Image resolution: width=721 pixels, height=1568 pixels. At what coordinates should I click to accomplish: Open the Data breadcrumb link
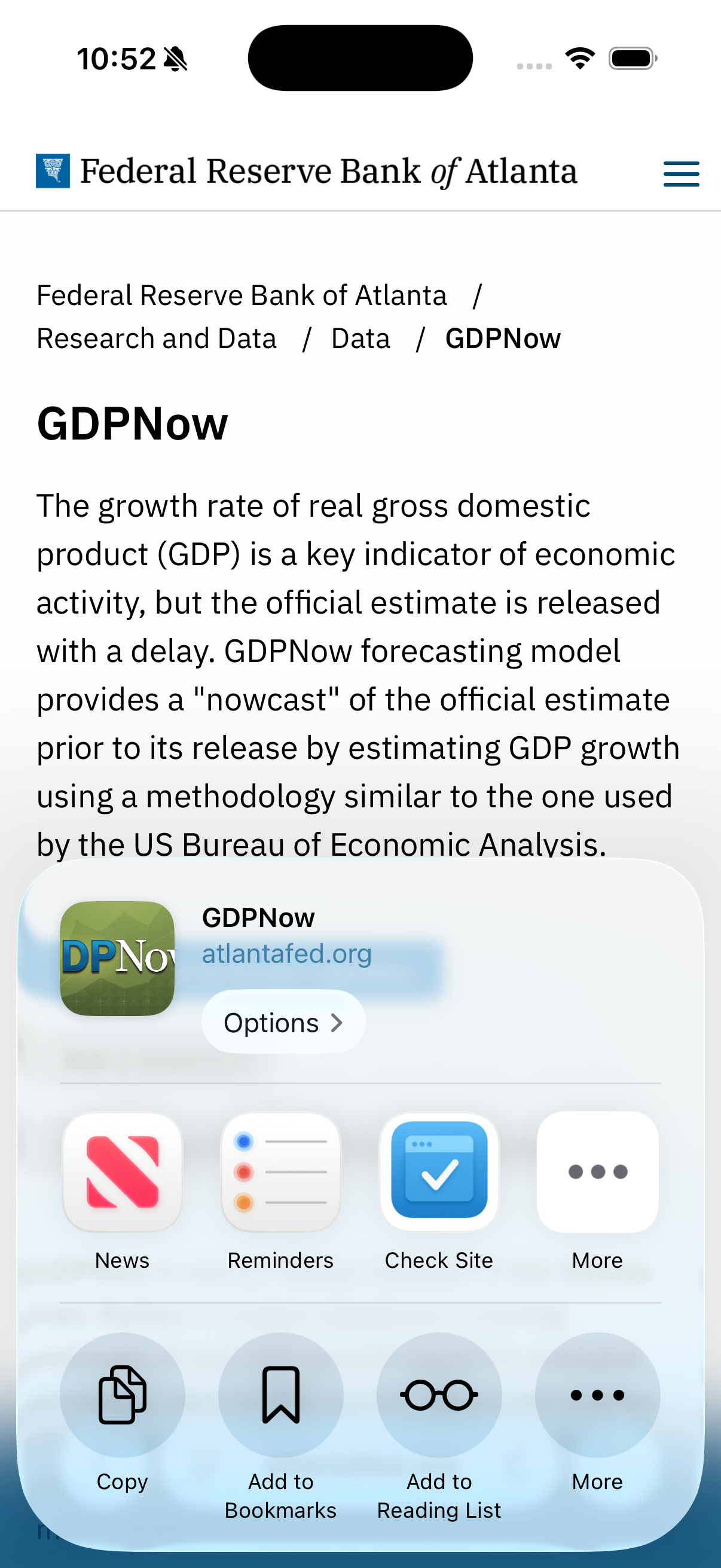coord(360,338)
